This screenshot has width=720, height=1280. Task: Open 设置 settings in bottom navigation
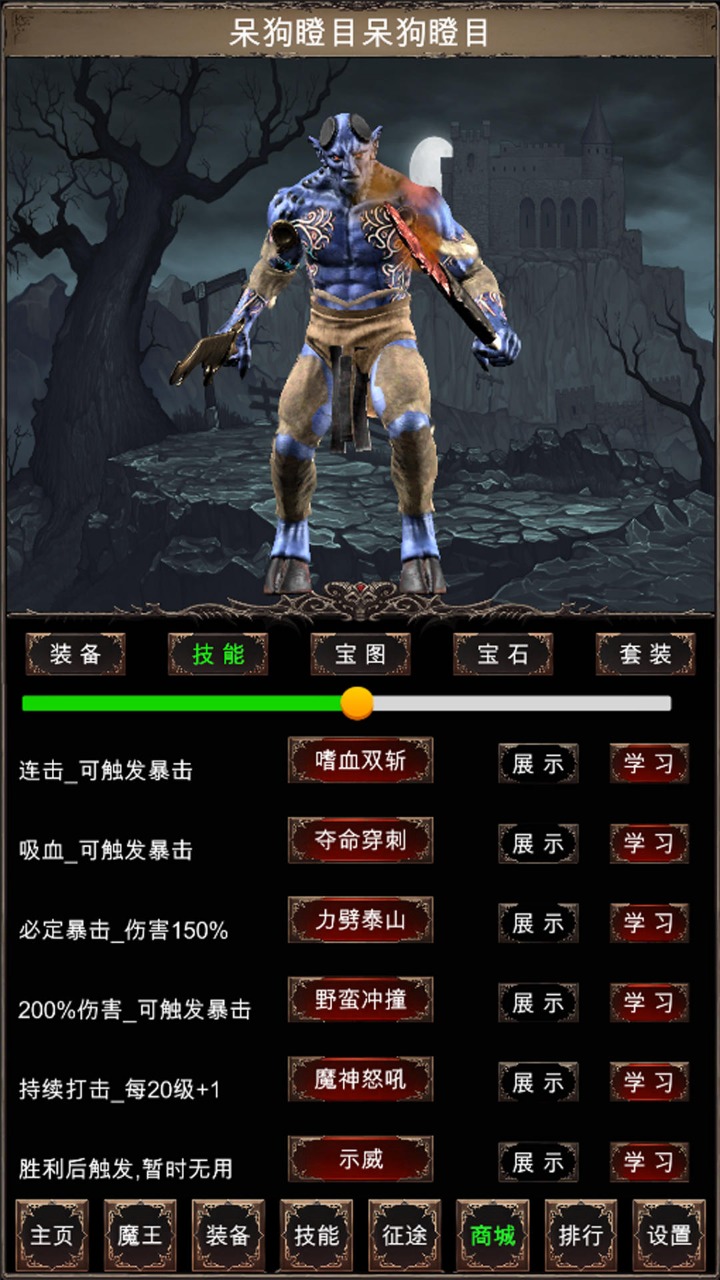(669, 1235)
